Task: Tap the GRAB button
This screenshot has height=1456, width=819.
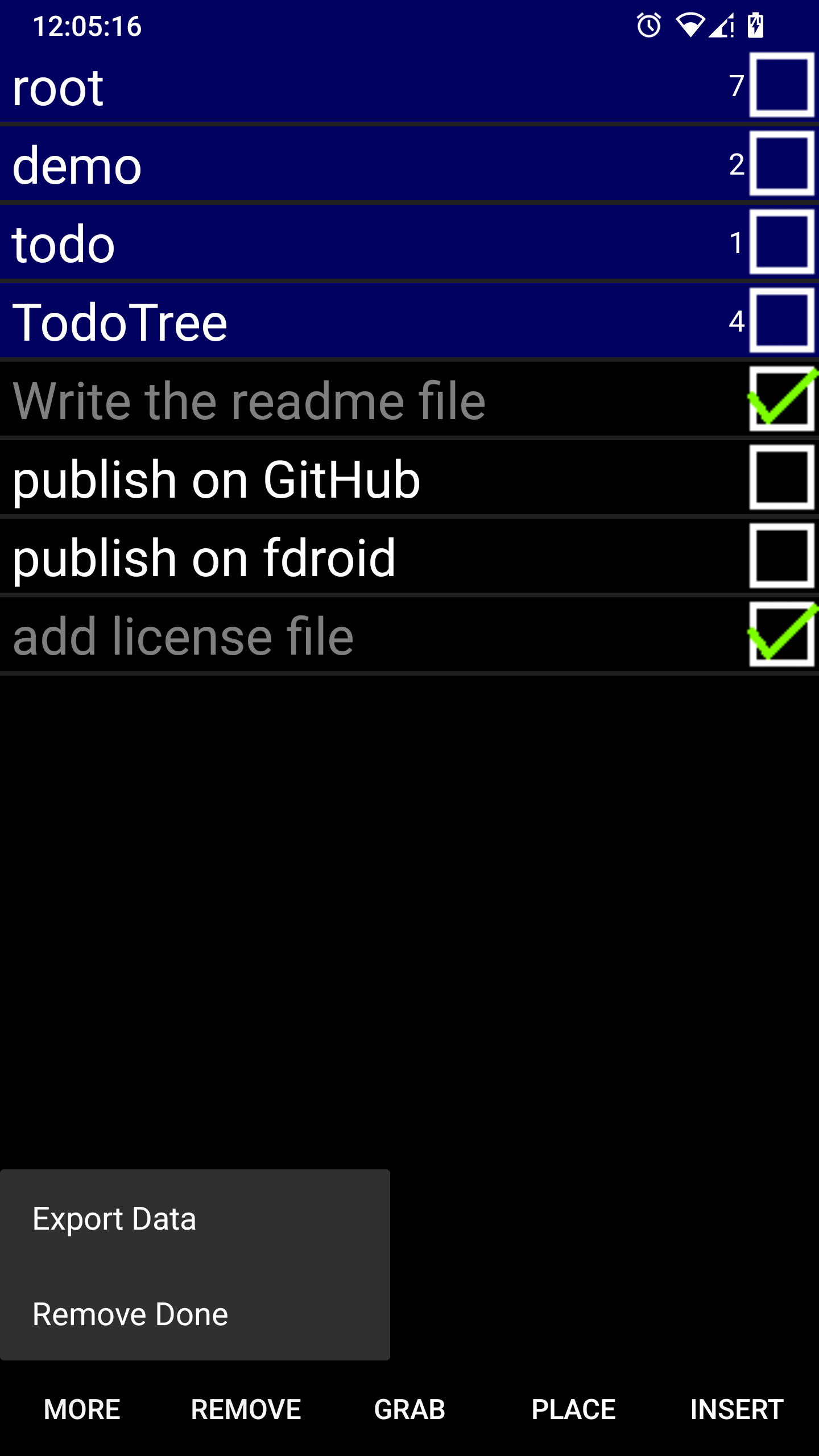Action: pyautogui.click(x=409, y=1409)
